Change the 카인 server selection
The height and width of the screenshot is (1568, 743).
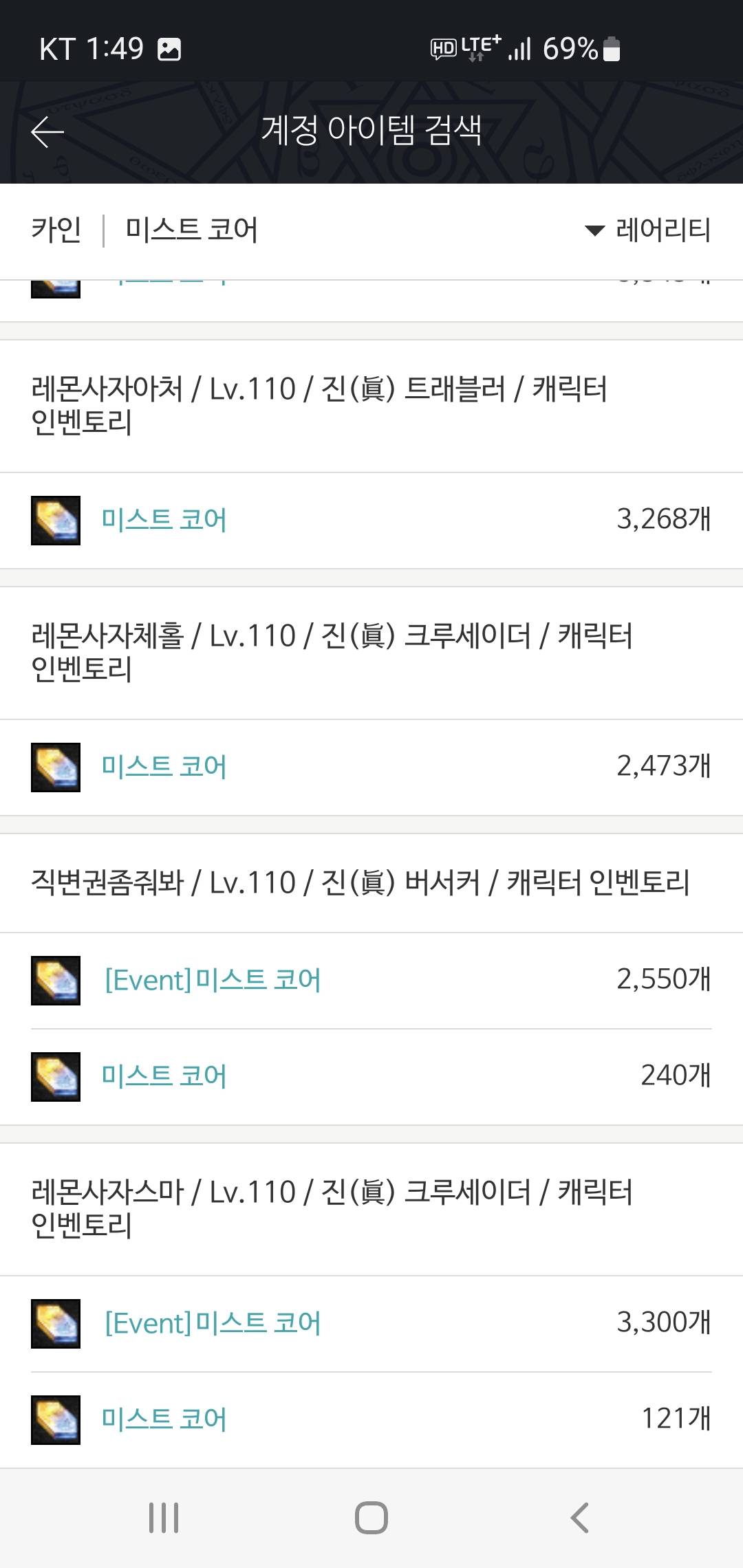pos(56,230)
